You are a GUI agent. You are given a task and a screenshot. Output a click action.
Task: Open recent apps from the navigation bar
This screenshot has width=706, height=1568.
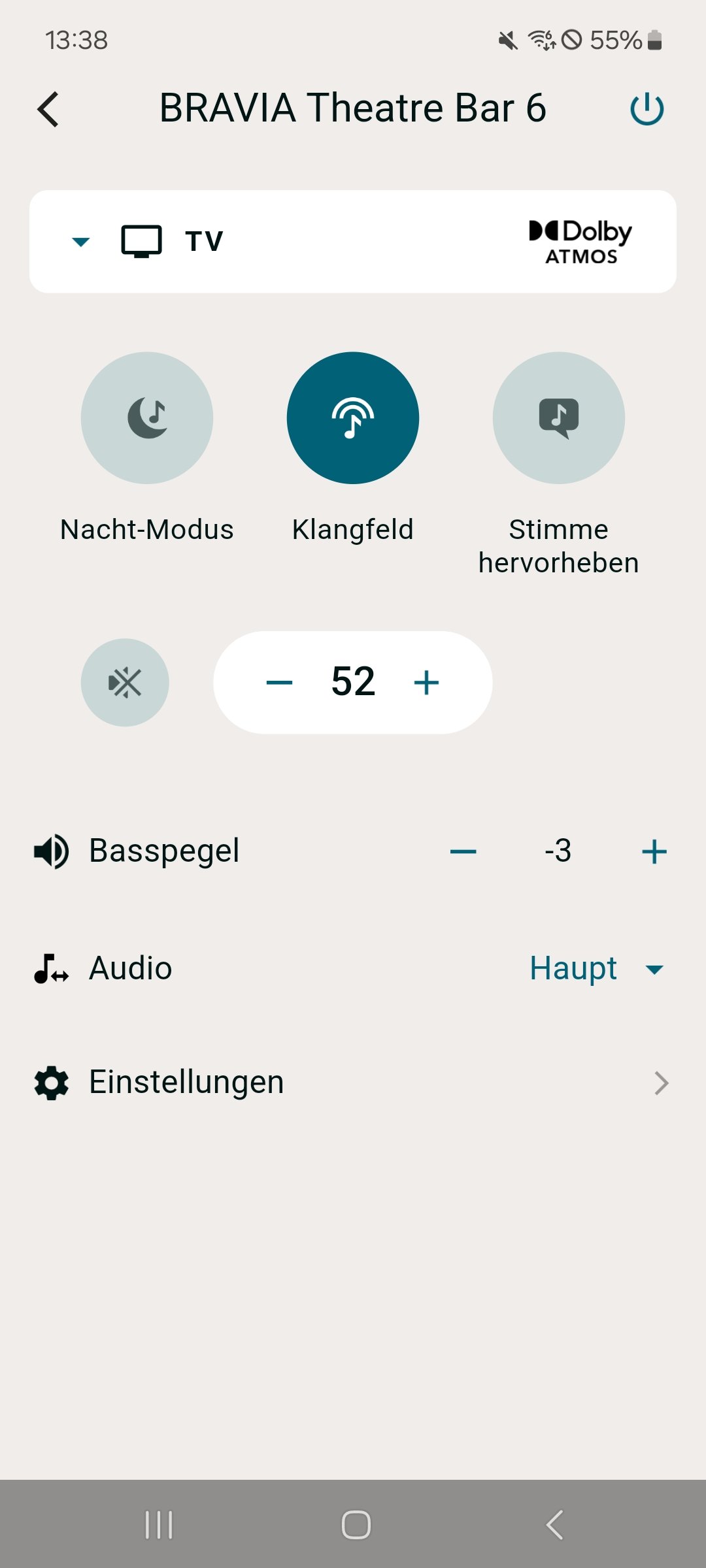(x=159, y=1525)
